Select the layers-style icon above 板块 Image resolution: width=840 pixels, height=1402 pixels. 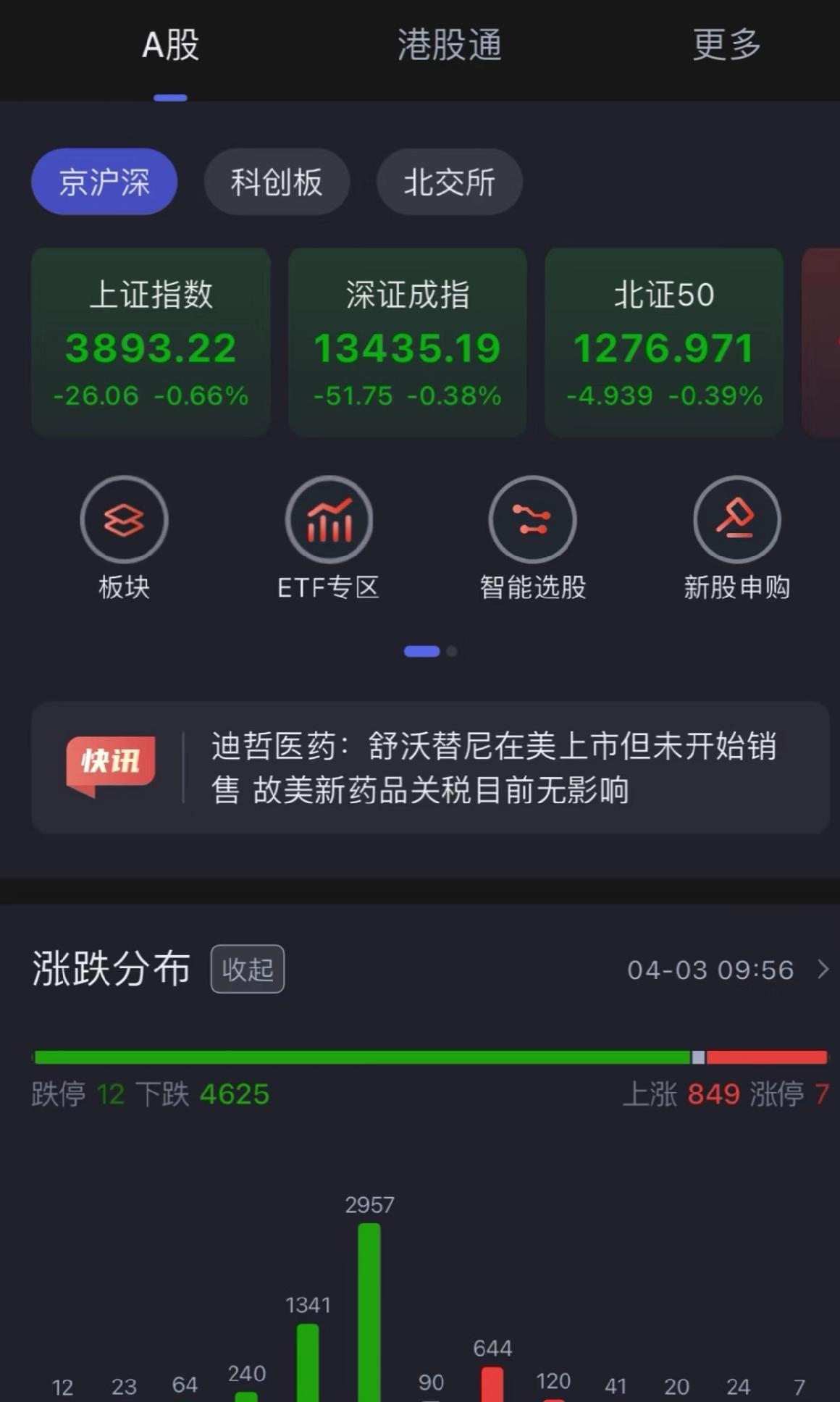tap(124, 519)
